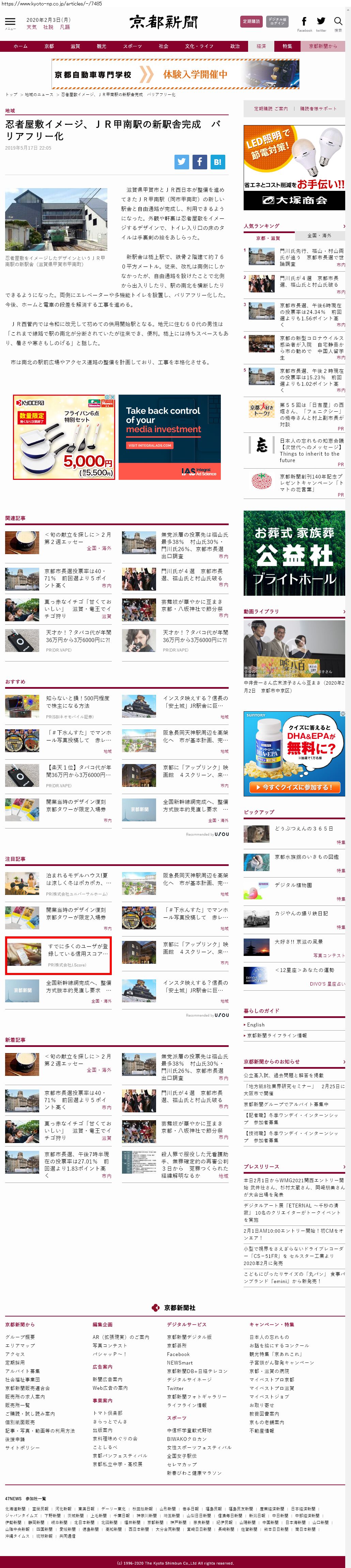
Task: Switch to the 滋賀 nav tab
Action: [75, 46]
